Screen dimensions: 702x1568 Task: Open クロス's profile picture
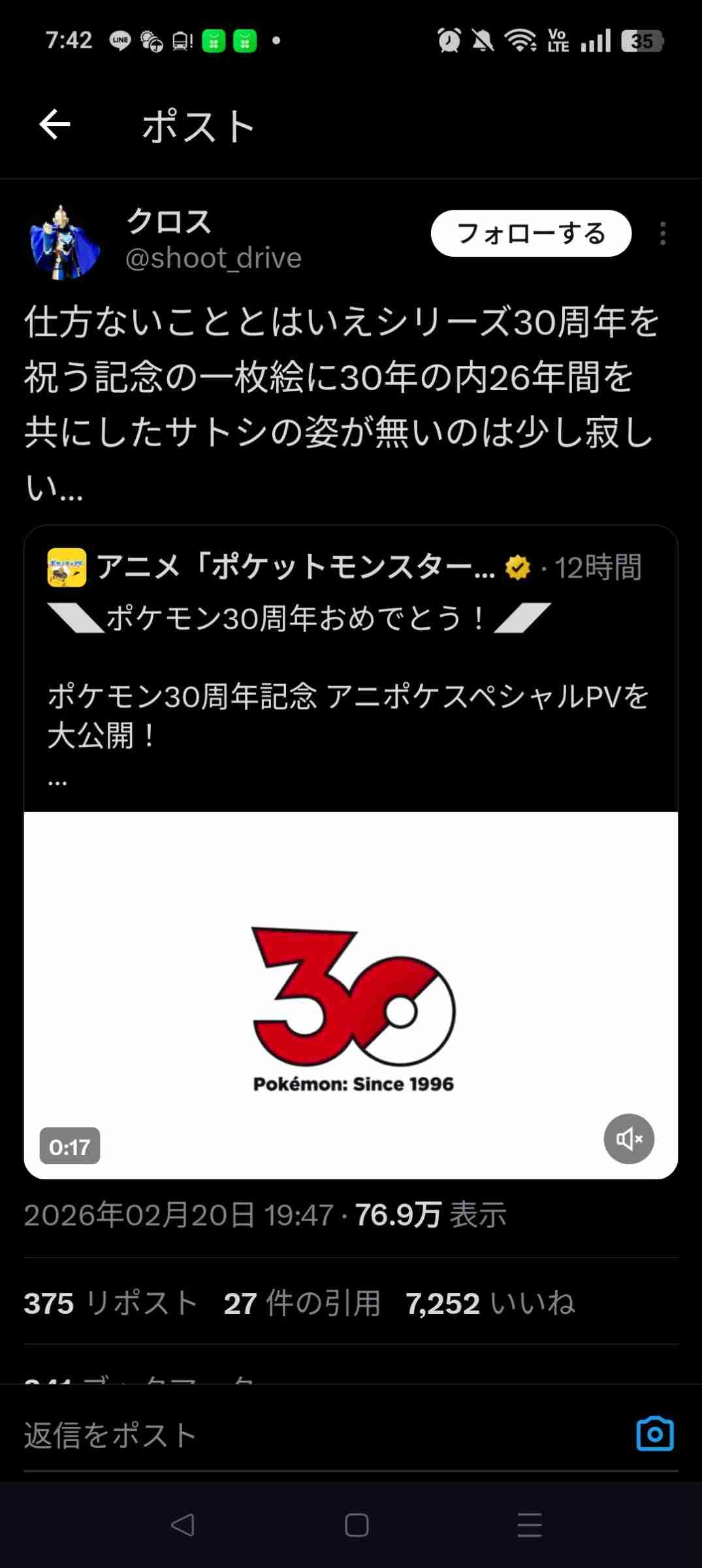point(64,242)
